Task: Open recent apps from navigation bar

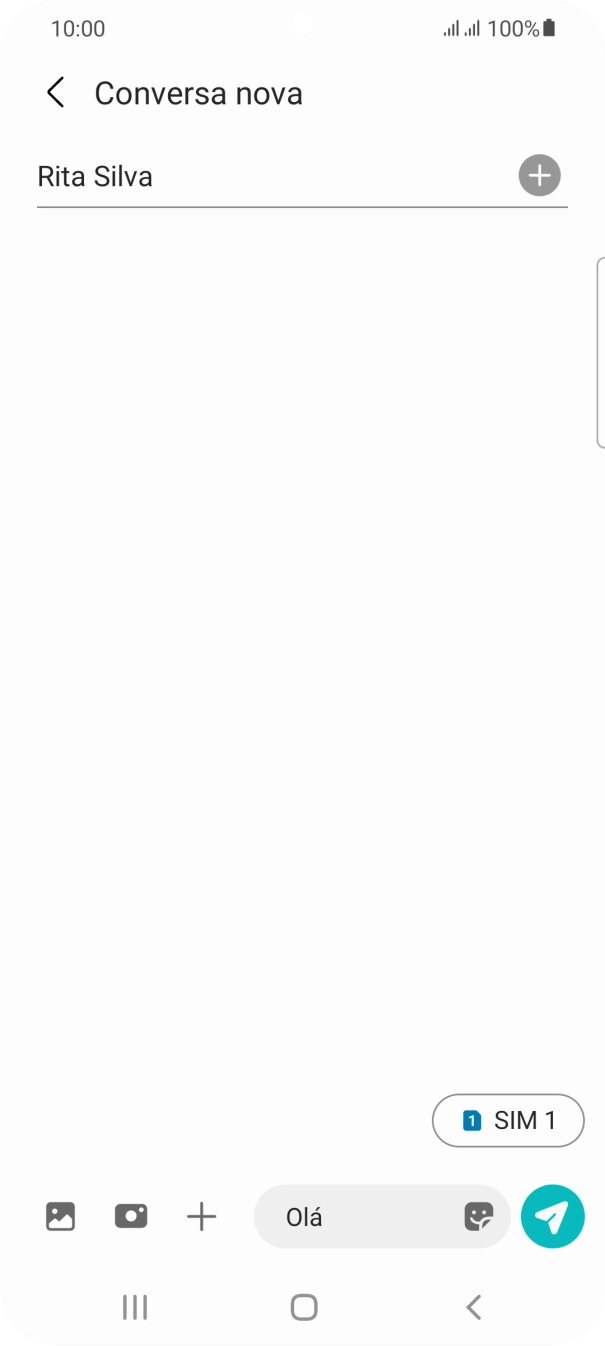Action: [x=134, y=1306]
